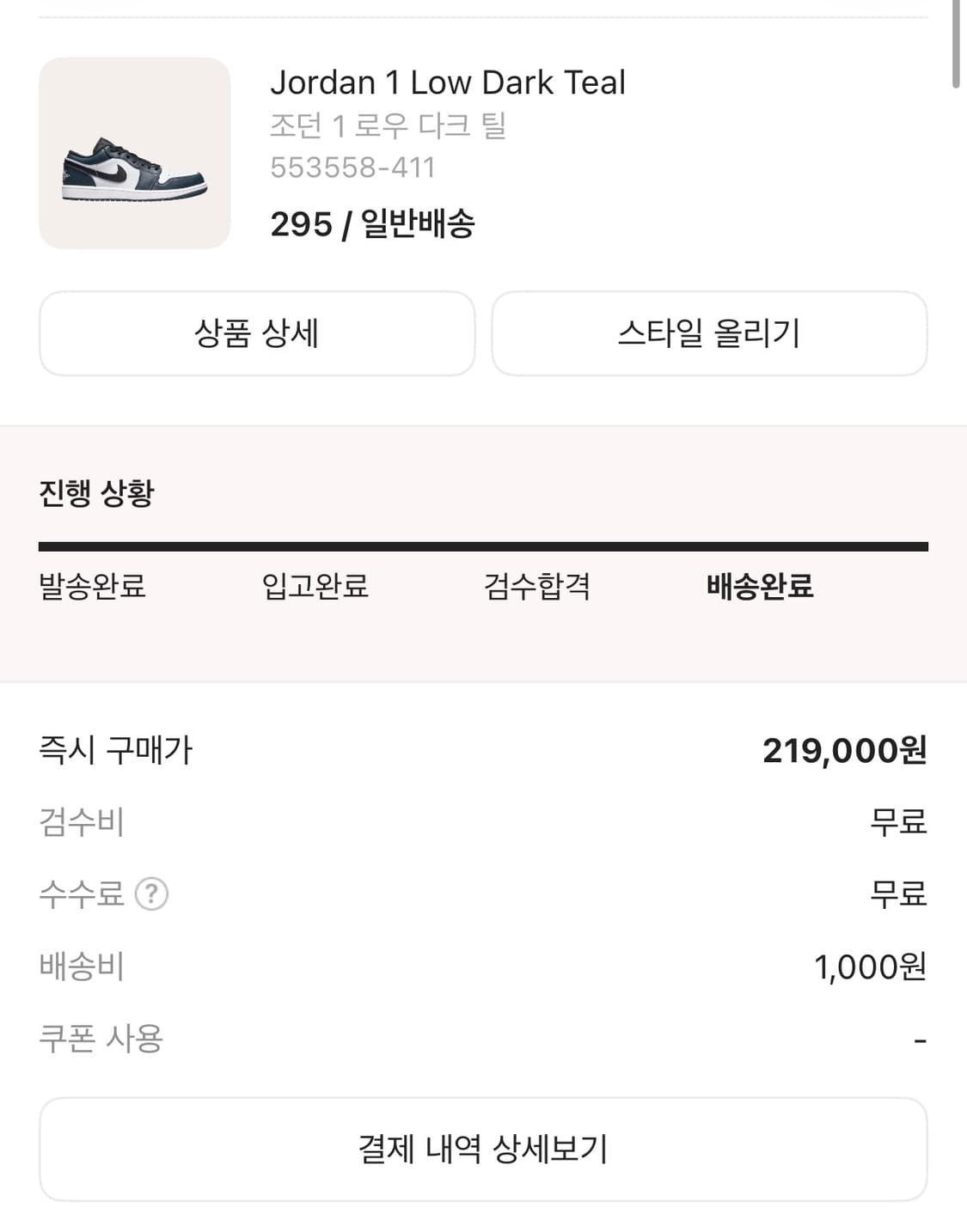Screen dimensions: 967x1232
Task: Click the Korean product name 조던 1 로우 다크 틸
Action: [389, 125]
